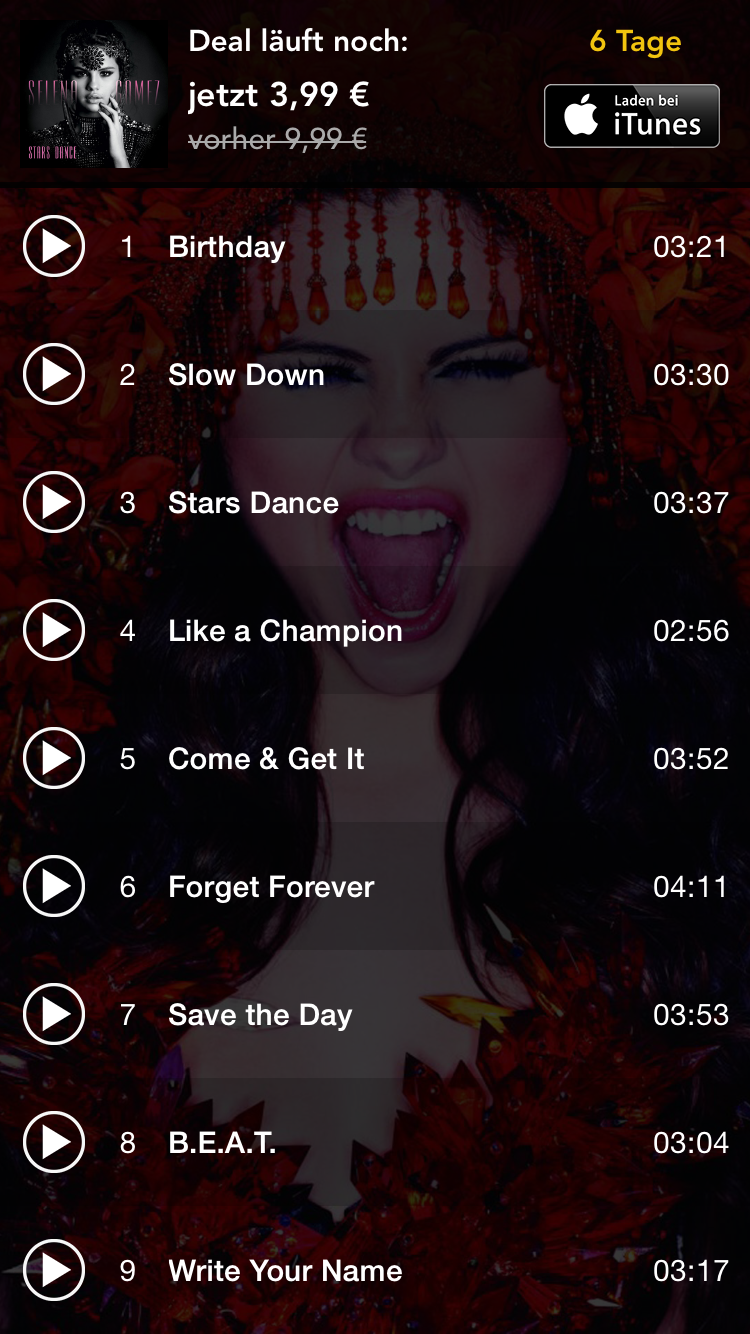
Task: Play Save the Day preview
Action: 54,1014
